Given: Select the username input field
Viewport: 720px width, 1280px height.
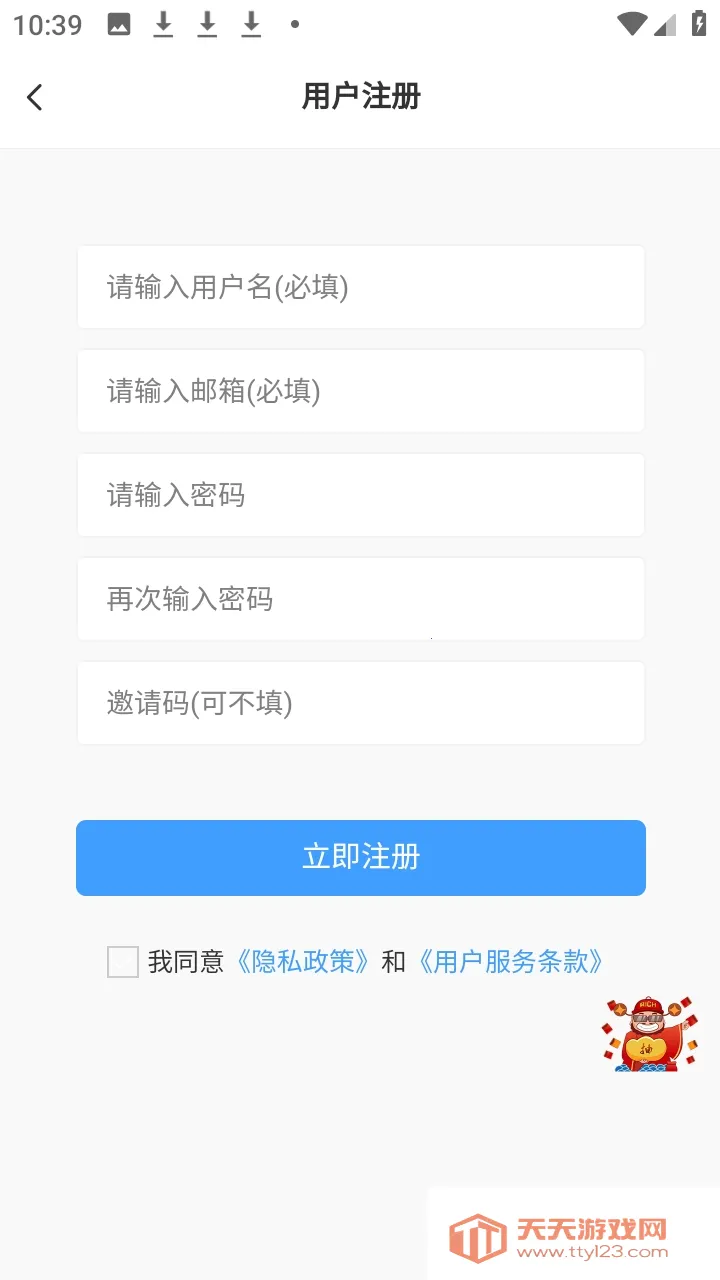Looking at the screenshot, I should coord(360,287).
